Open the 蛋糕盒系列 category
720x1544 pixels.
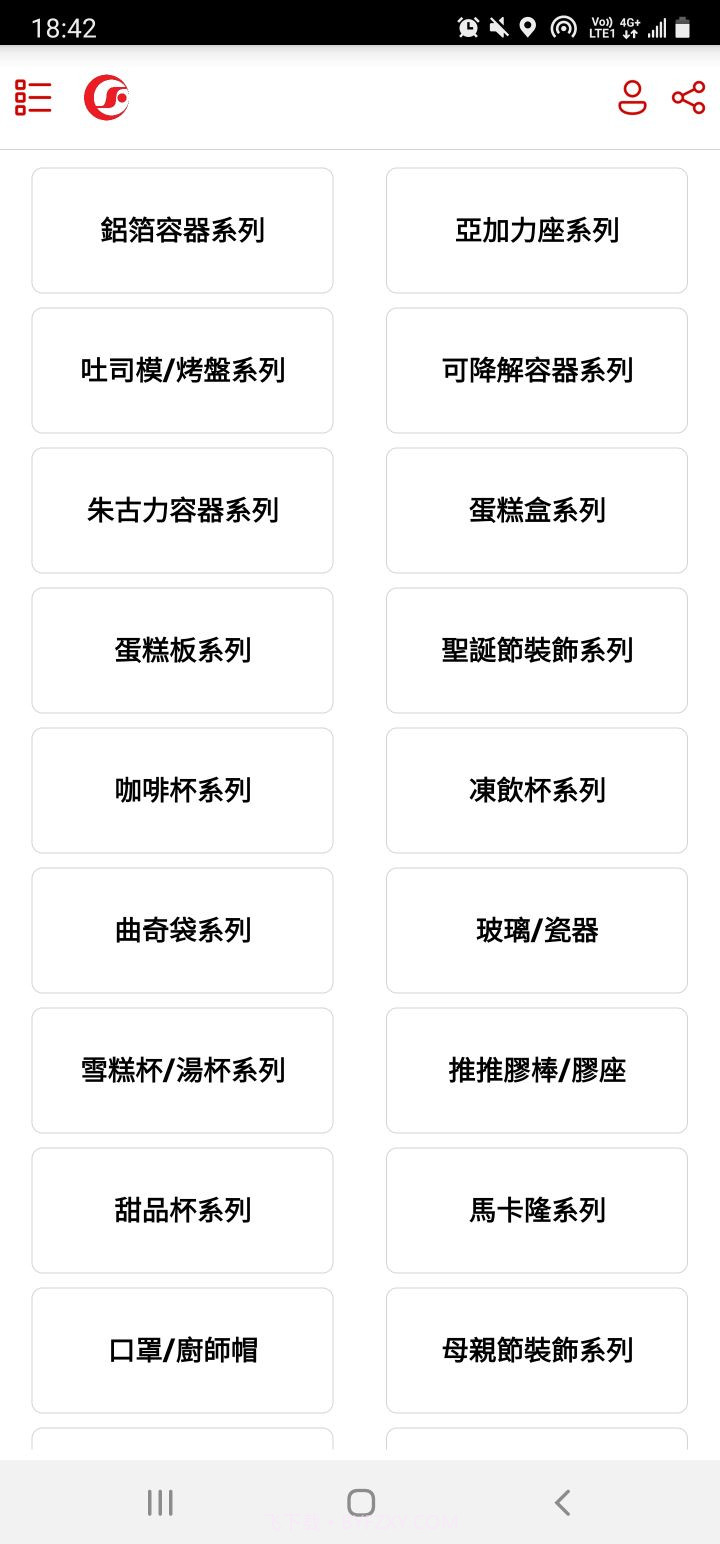pos(536,510)
